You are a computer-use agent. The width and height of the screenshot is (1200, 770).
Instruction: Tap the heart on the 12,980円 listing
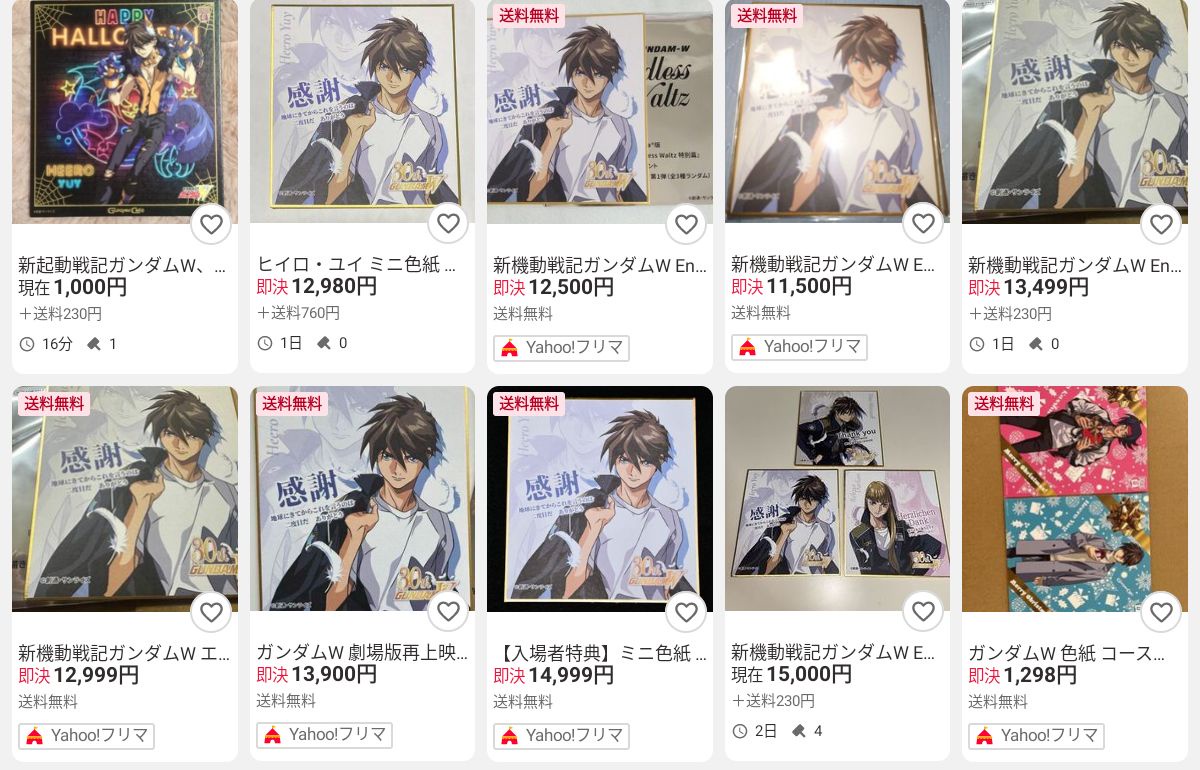(448, 225)
